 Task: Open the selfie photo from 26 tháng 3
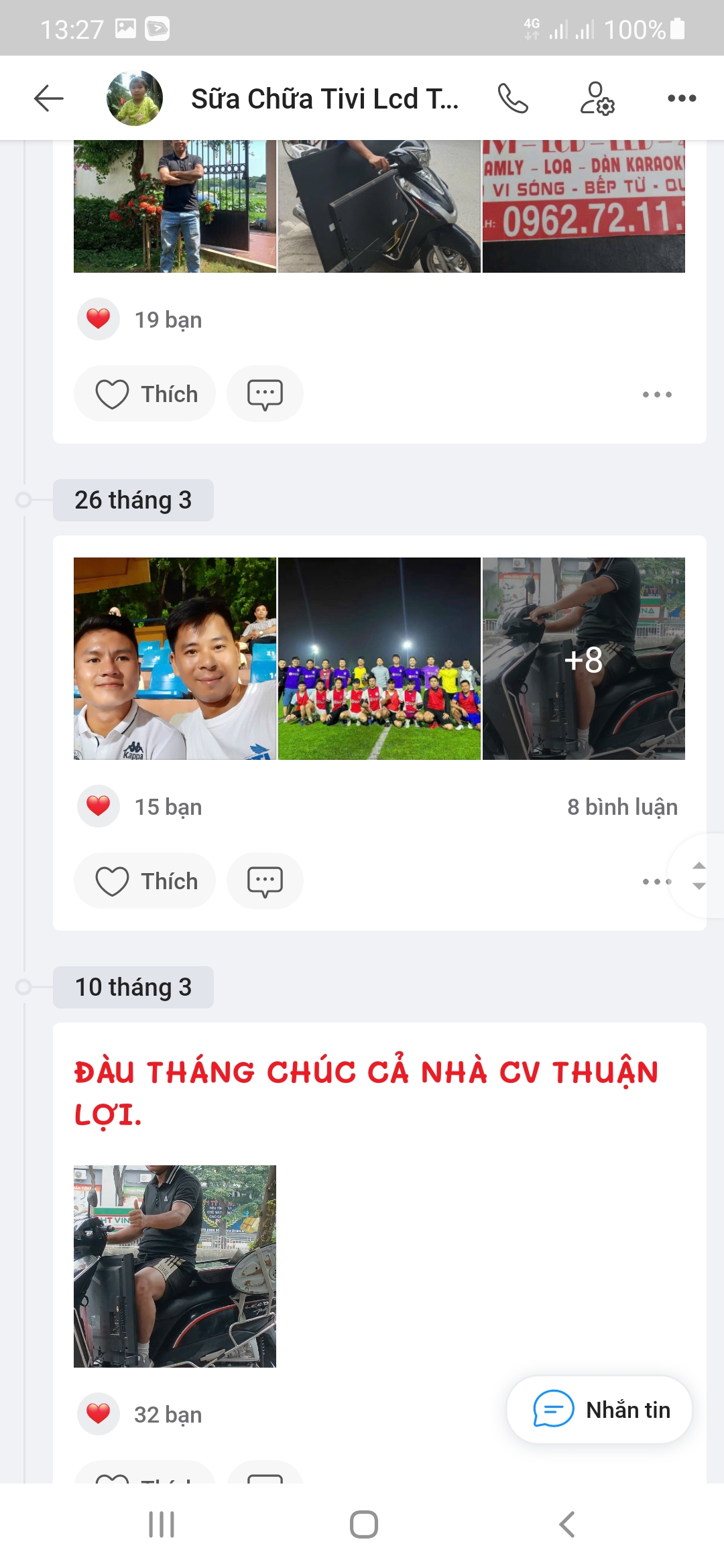175,659
